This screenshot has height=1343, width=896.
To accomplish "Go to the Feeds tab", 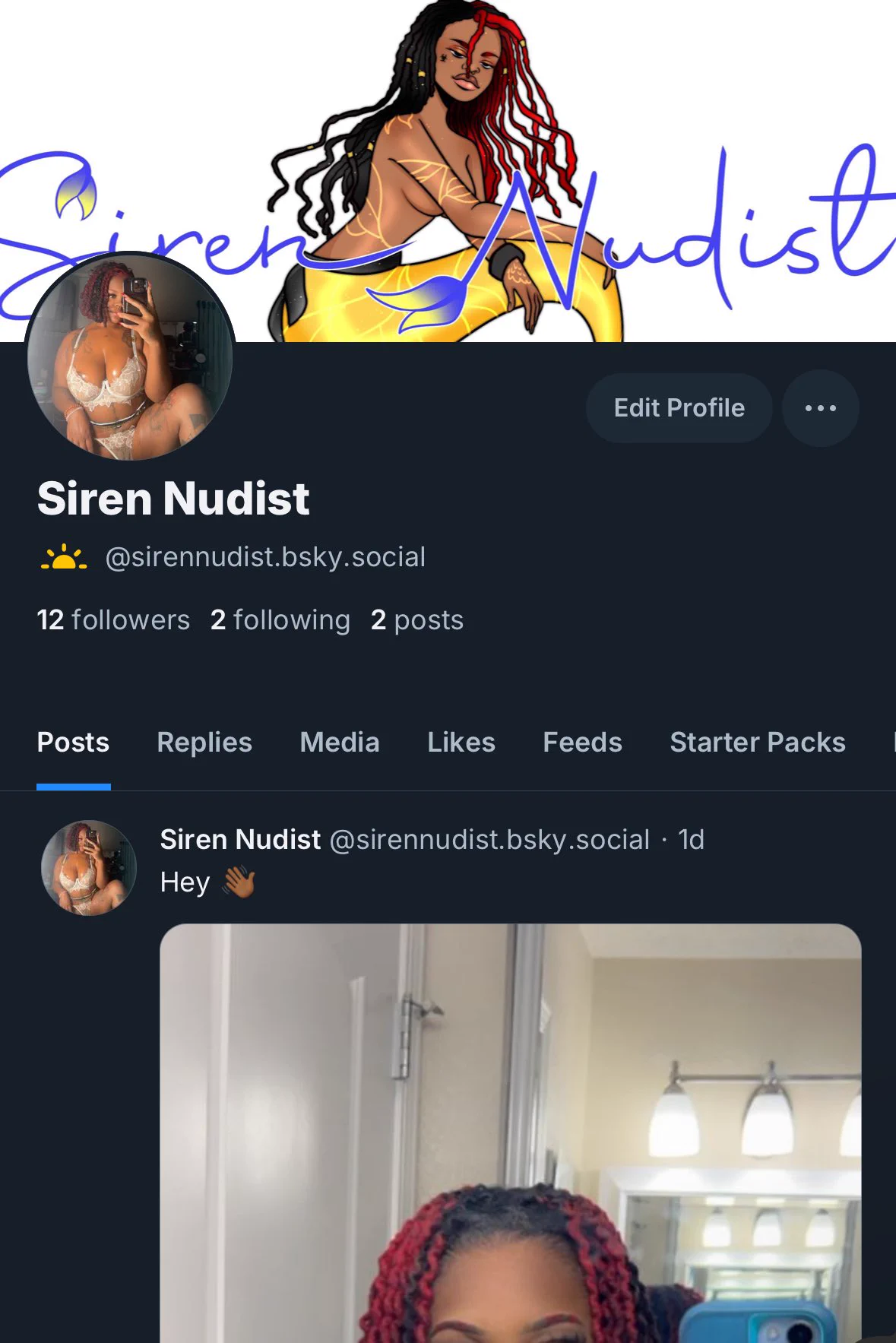I will pyautogui.click(x=582, y=743).
